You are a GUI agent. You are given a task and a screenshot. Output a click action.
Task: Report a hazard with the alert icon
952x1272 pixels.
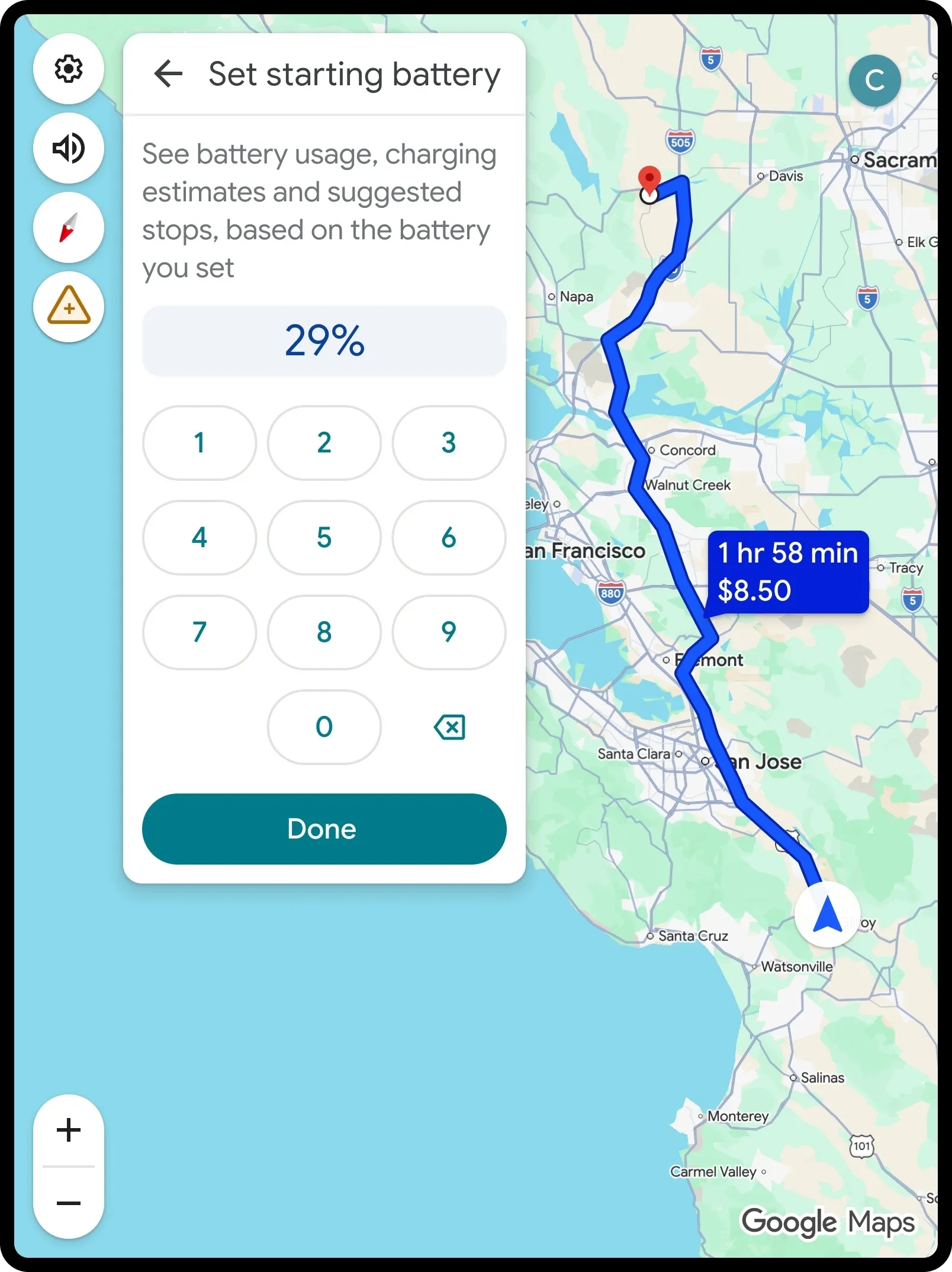point(69,307)
